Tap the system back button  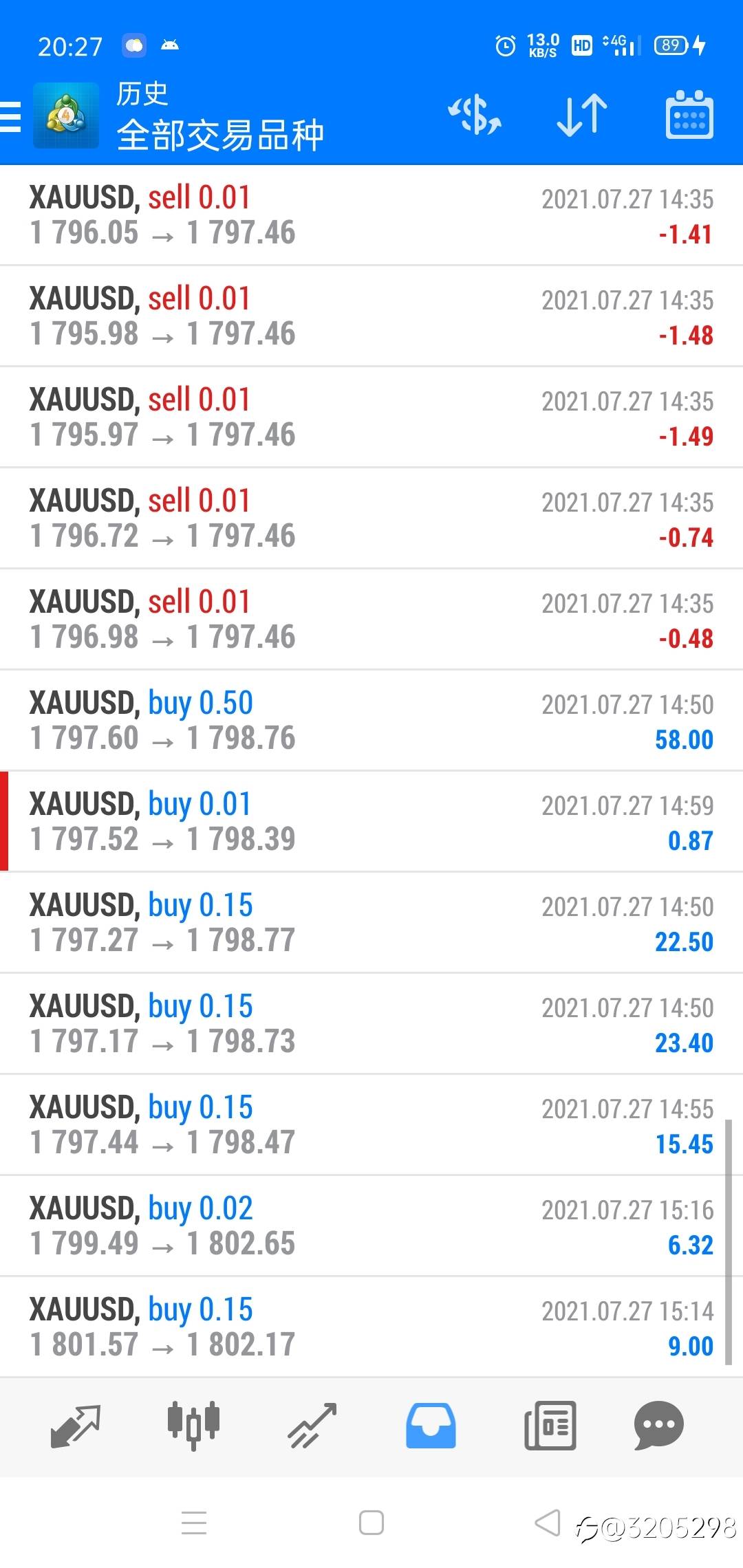pos(548,1523)
